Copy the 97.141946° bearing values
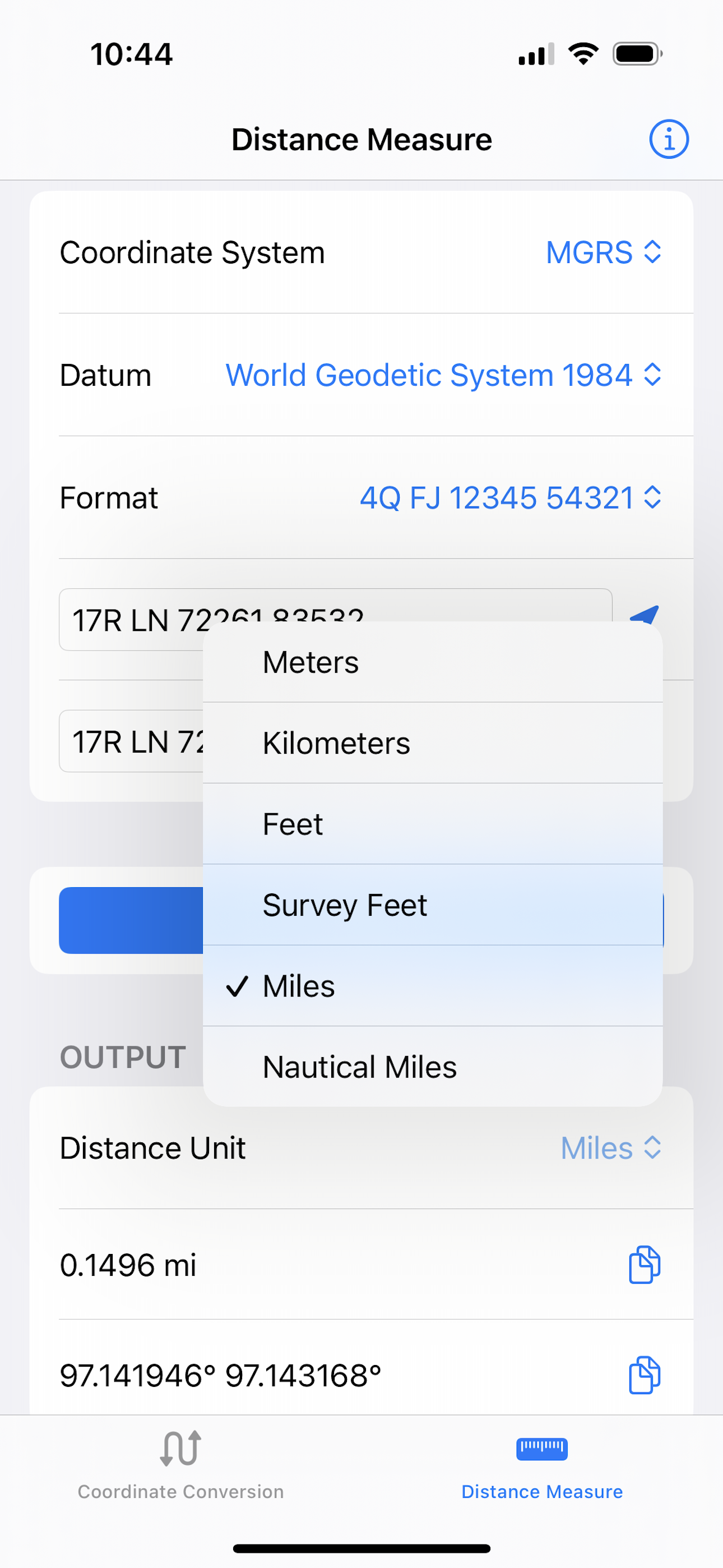Screen dimensions: 723x1568 [x=644, y=1375]
